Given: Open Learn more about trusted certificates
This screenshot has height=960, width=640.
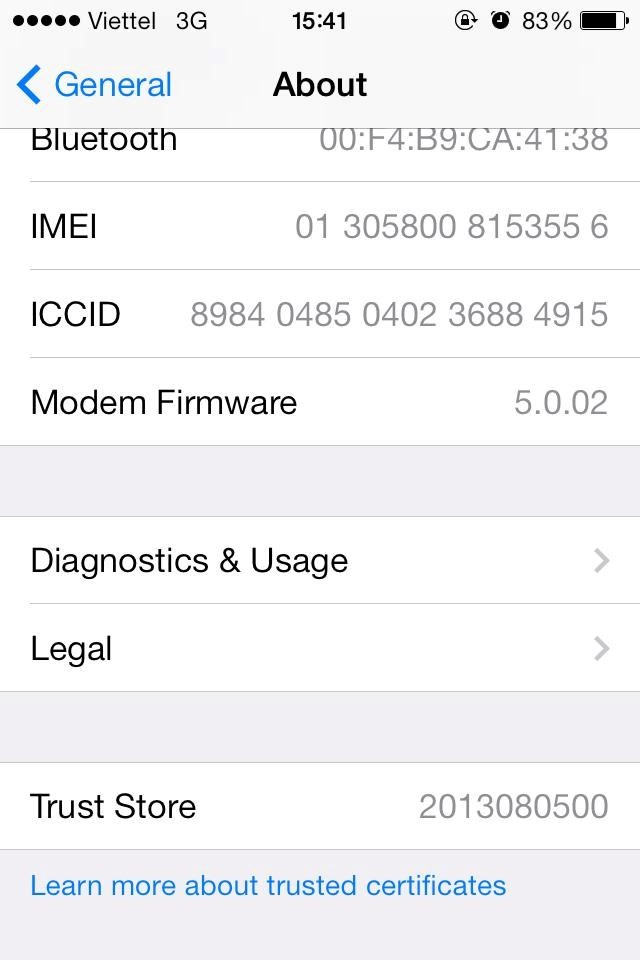Looking at the screenshot, I should pyautogui.click(x=268, y=886).
